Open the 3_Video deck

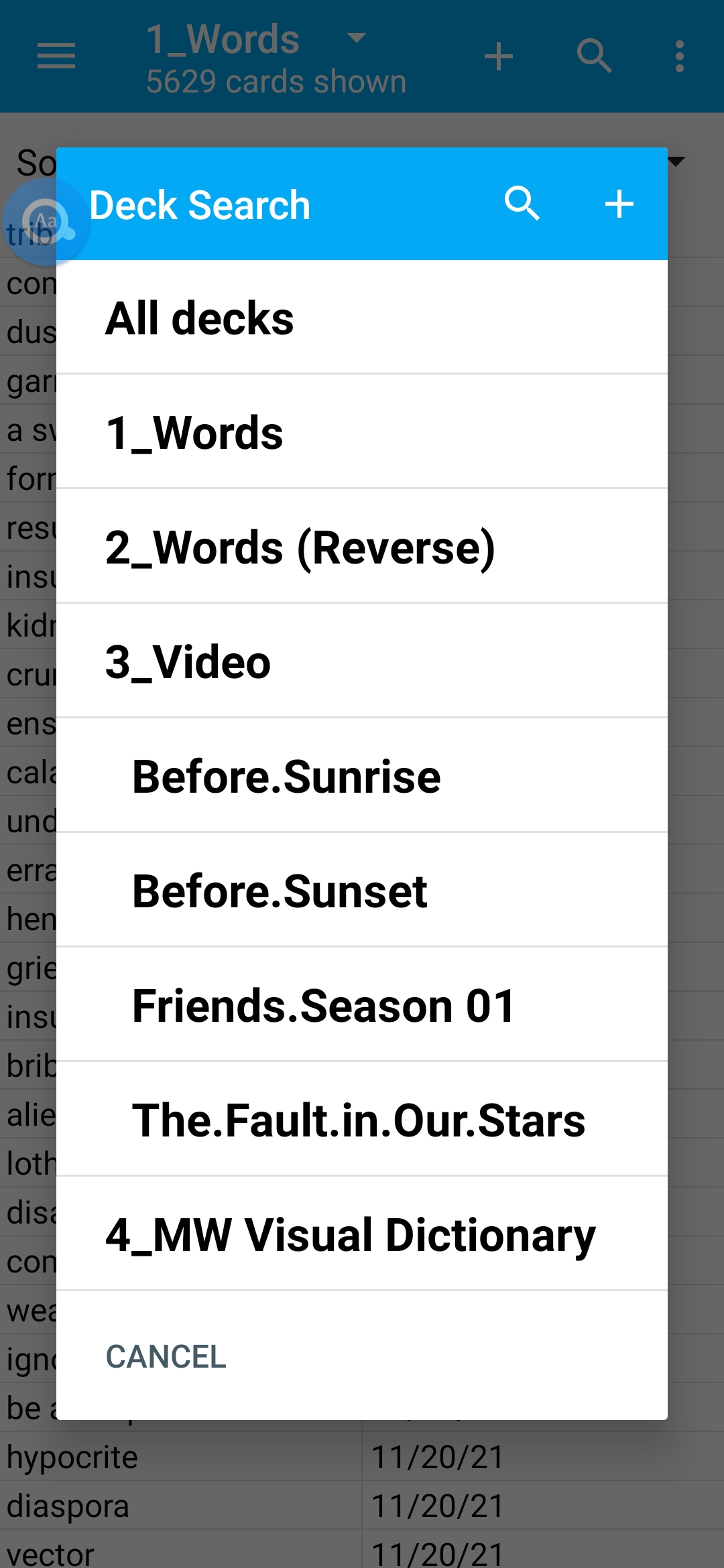(362, 661)
